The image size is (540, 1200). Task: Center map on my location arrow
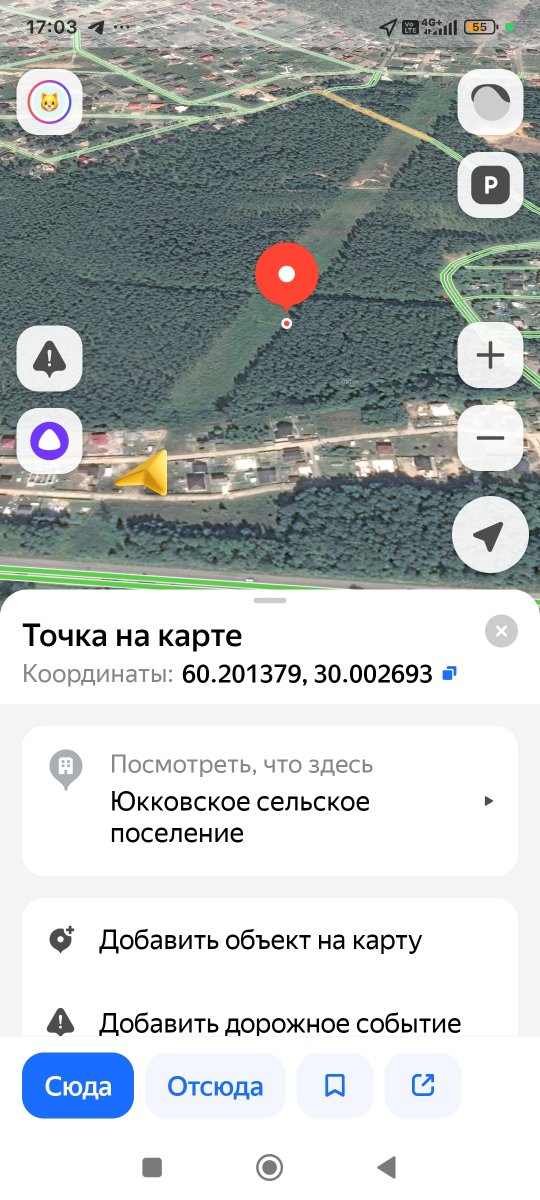[488, 537]
